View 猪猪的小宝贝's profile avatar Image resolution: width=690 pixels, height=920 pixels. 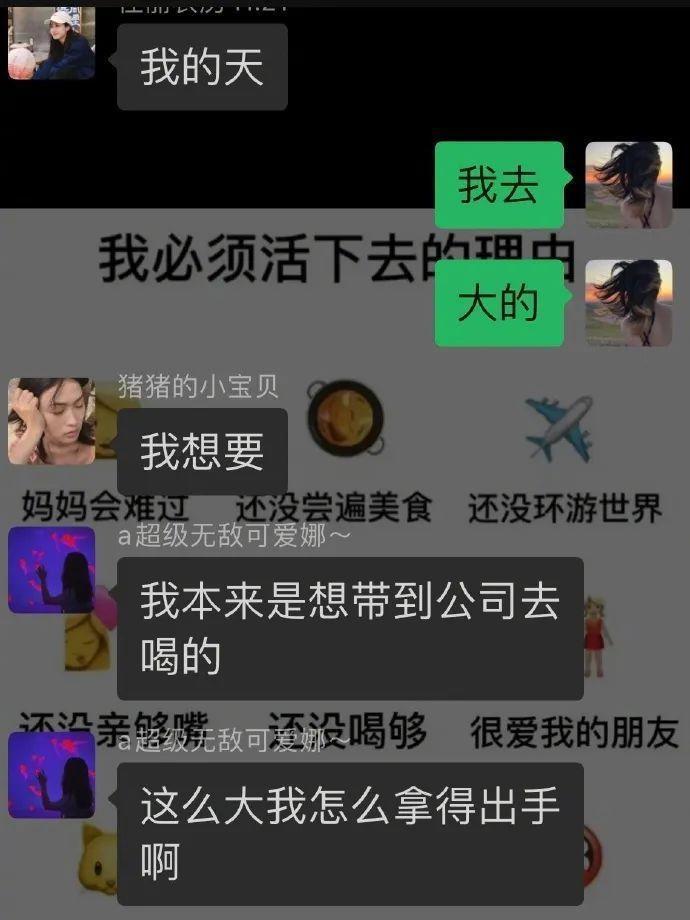pos(51,421)
